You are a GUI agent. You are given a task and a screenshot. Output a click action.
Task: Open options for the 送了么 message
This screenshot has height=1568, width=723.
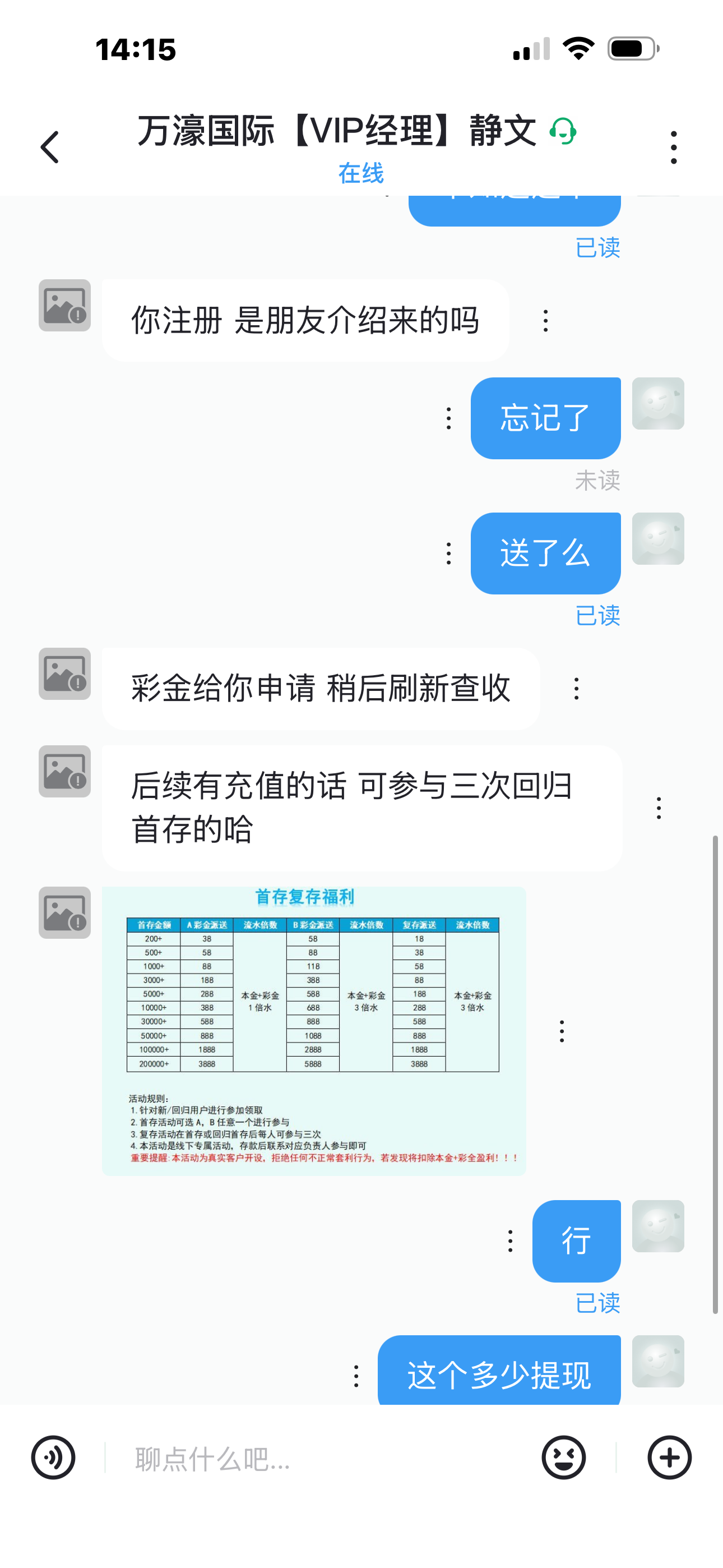coord(448,554)
